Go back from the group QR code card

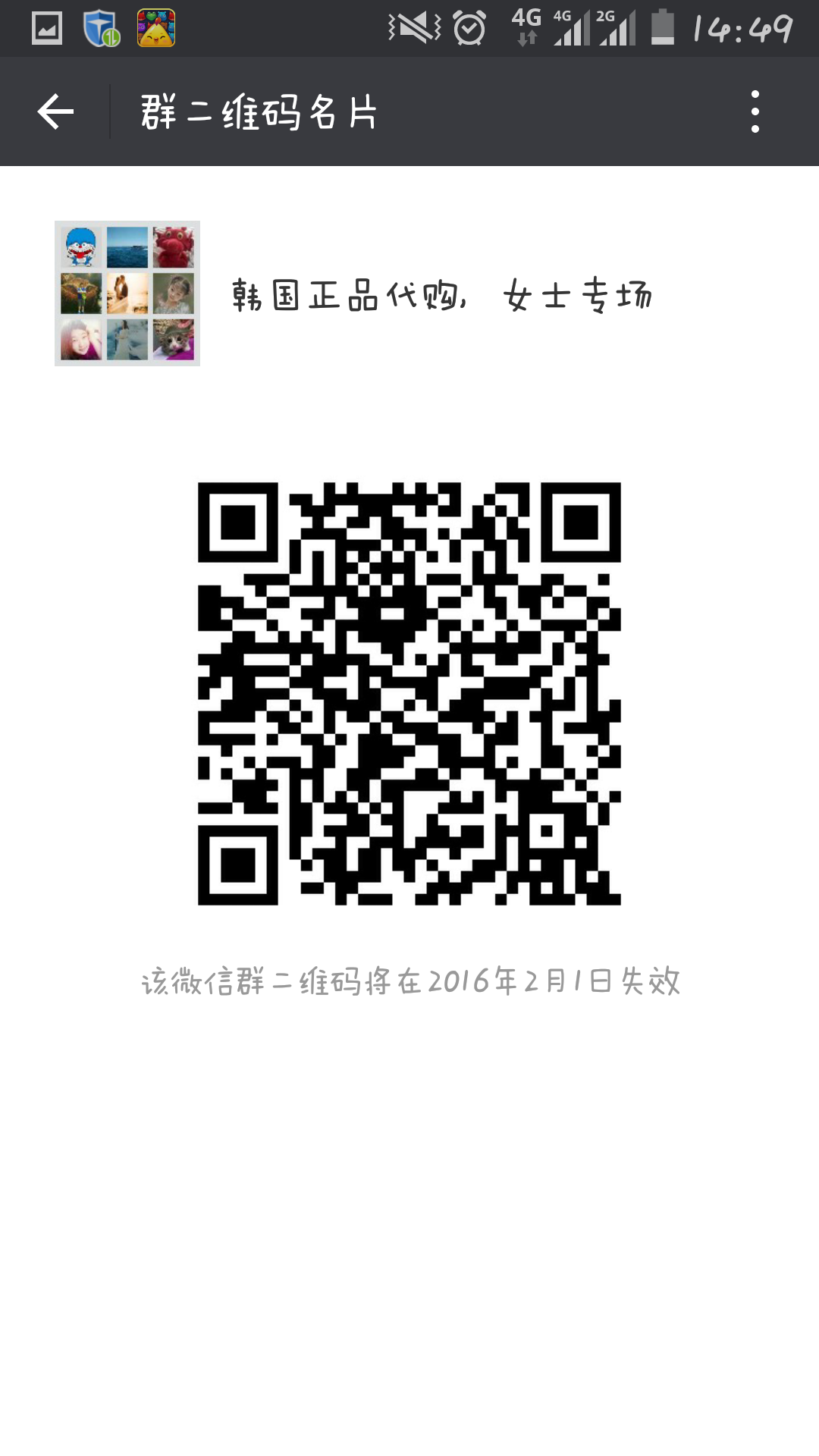[55, 112]
